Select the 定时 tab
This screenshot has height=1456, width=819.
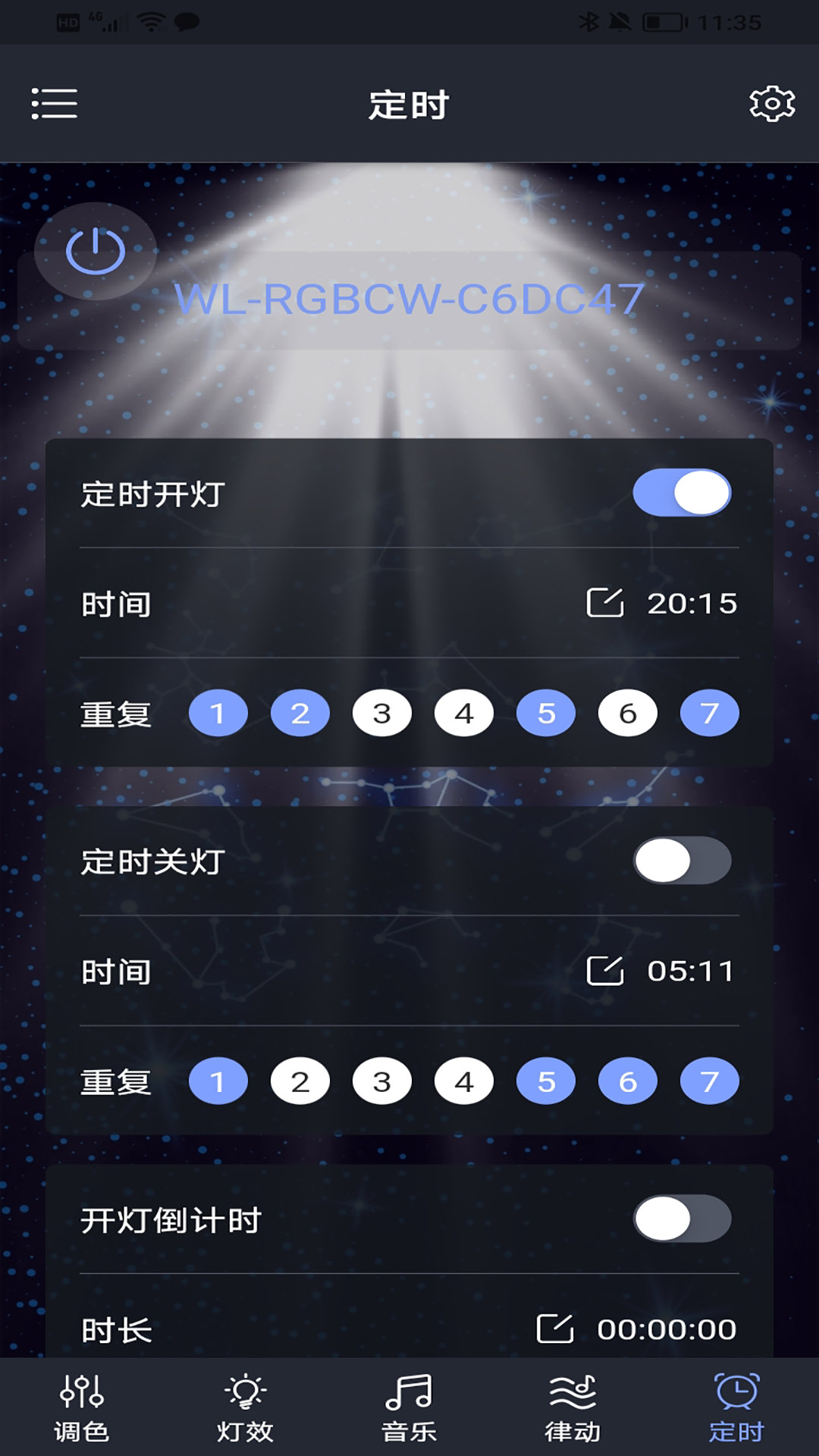(x=736, y=1408)
